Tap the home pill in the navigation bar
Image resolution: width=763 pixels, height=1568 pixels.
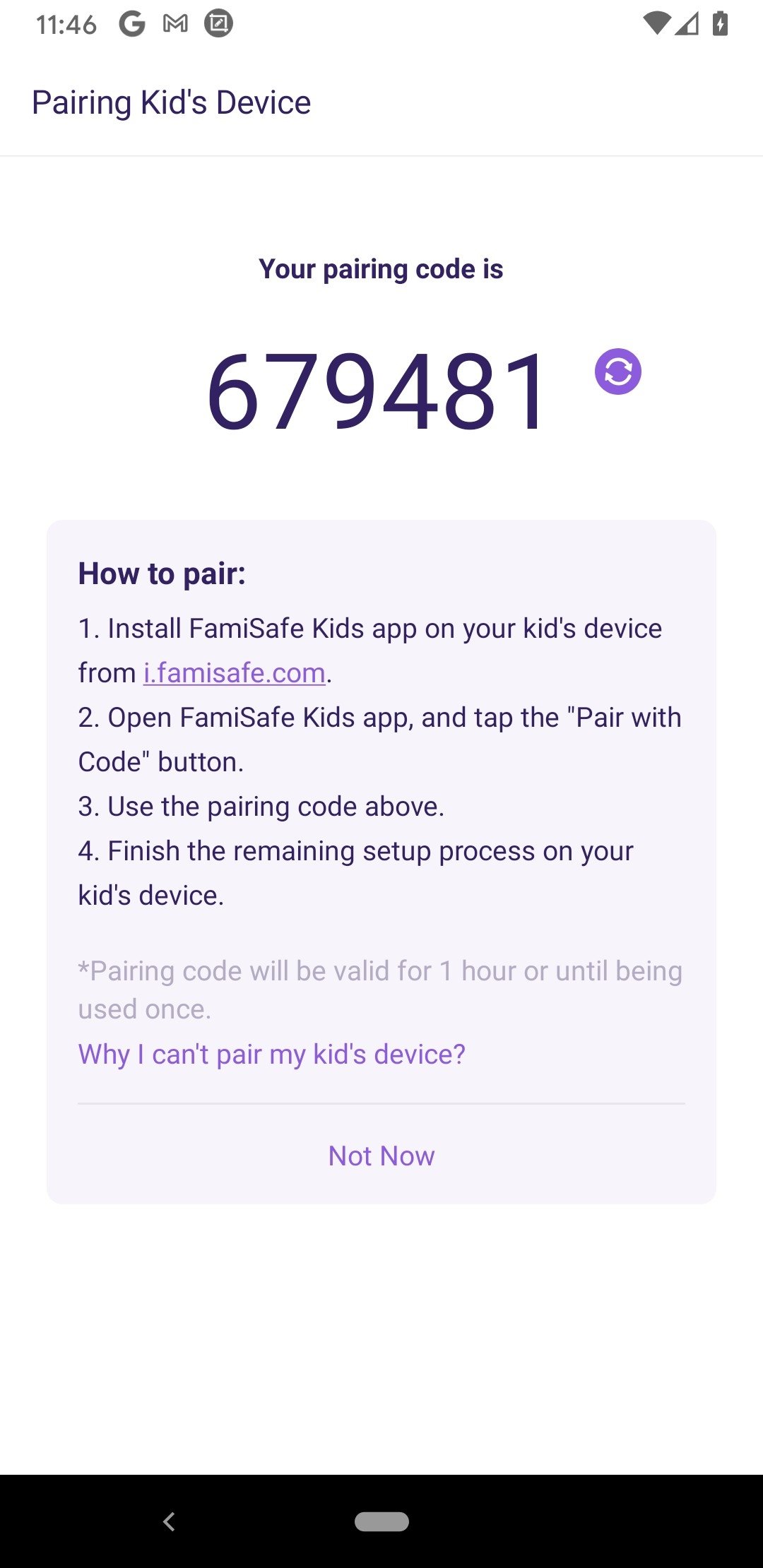click(x=381, y=1521)
